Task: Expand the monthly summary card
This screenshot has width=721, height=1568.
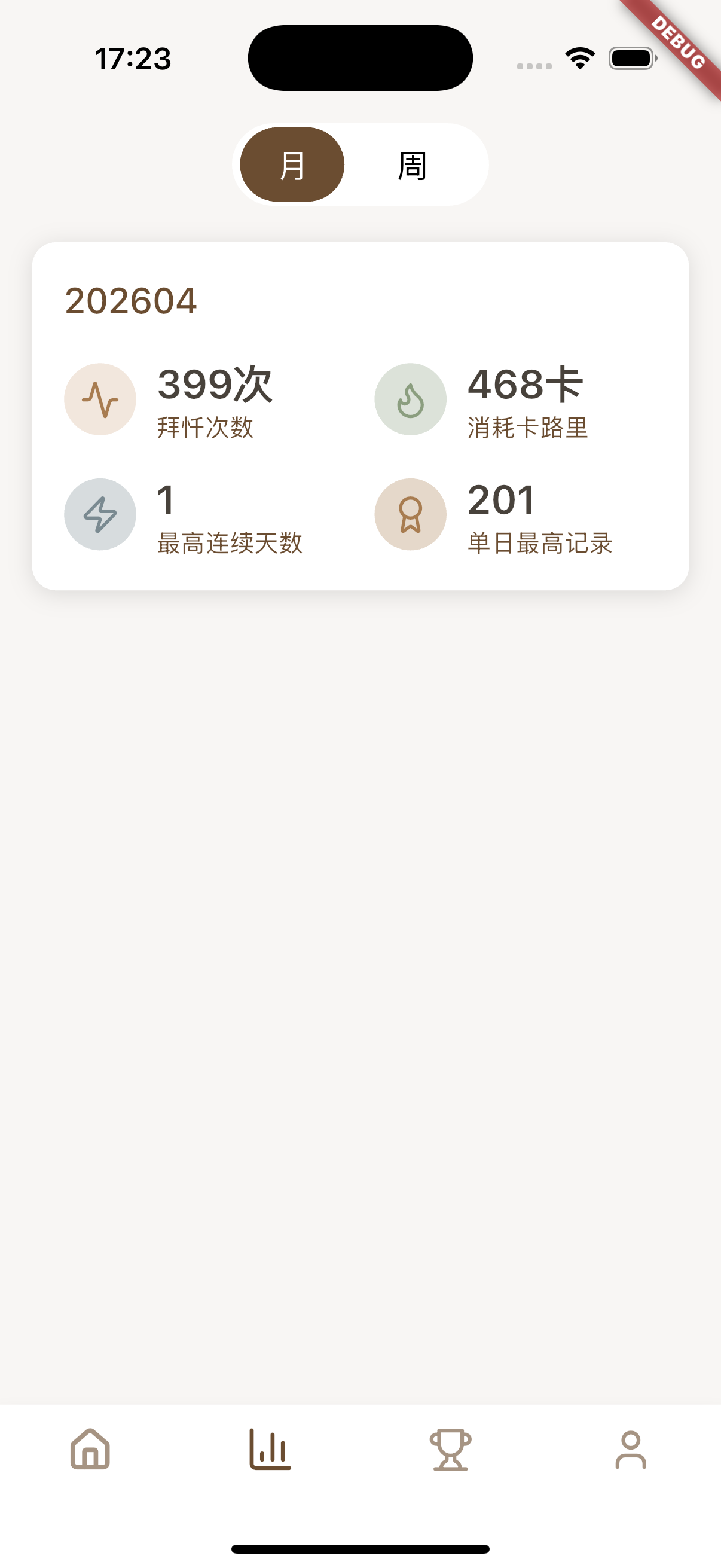Action: tap(360, 413)
